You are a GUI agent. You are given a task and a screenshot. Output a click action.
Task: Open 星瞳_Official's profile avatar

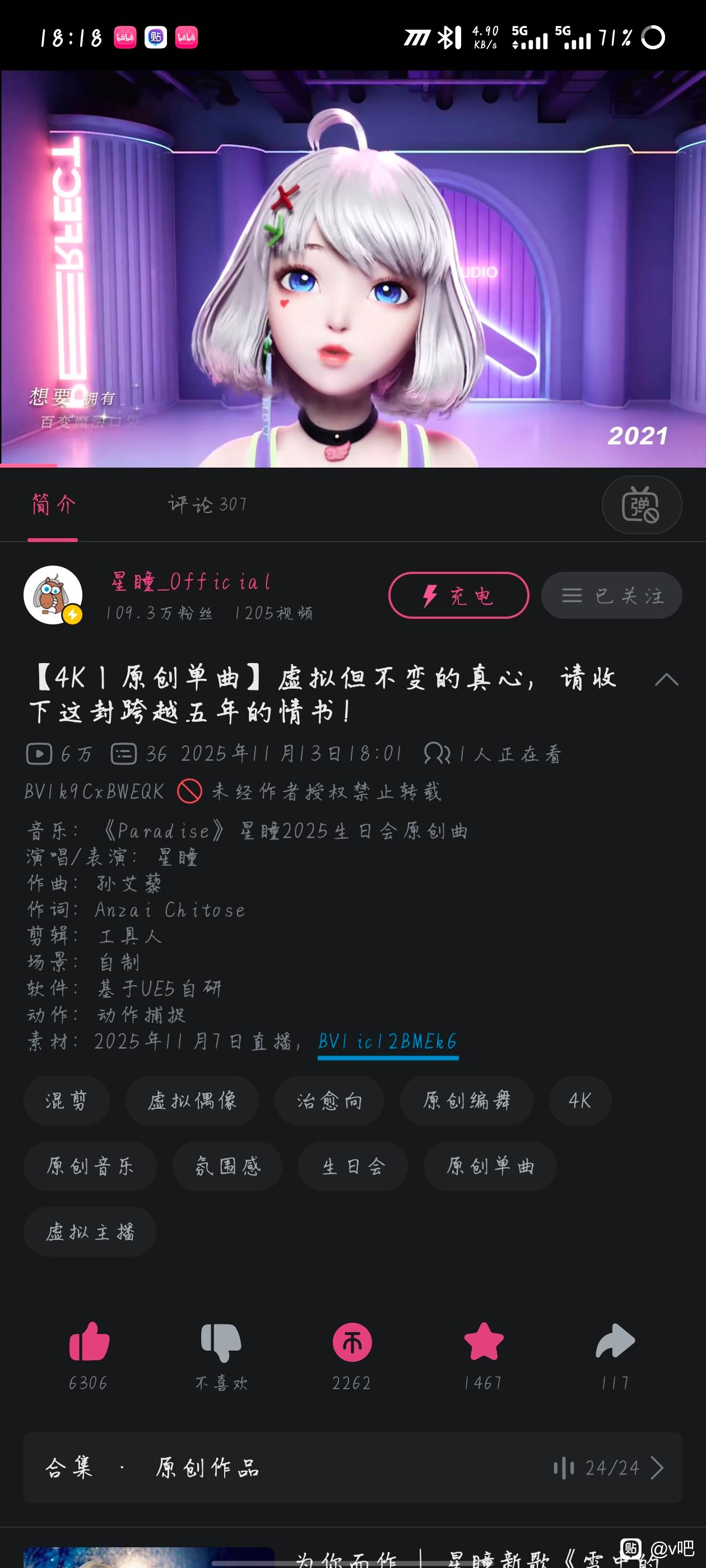(53, 595)
